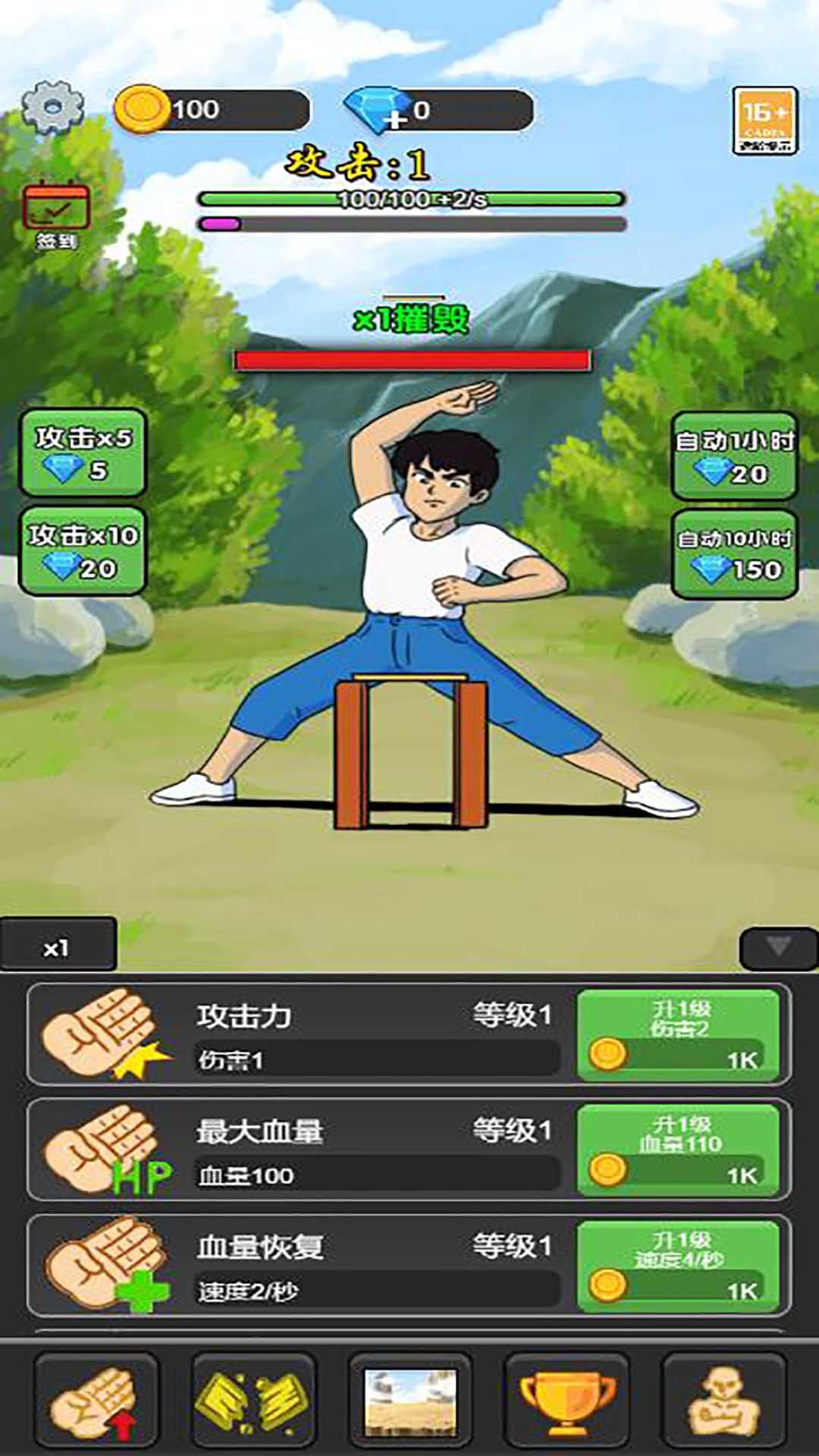Open the 16+ age rating notice
Screen dimensions: 819x1456
pos(764,121)
